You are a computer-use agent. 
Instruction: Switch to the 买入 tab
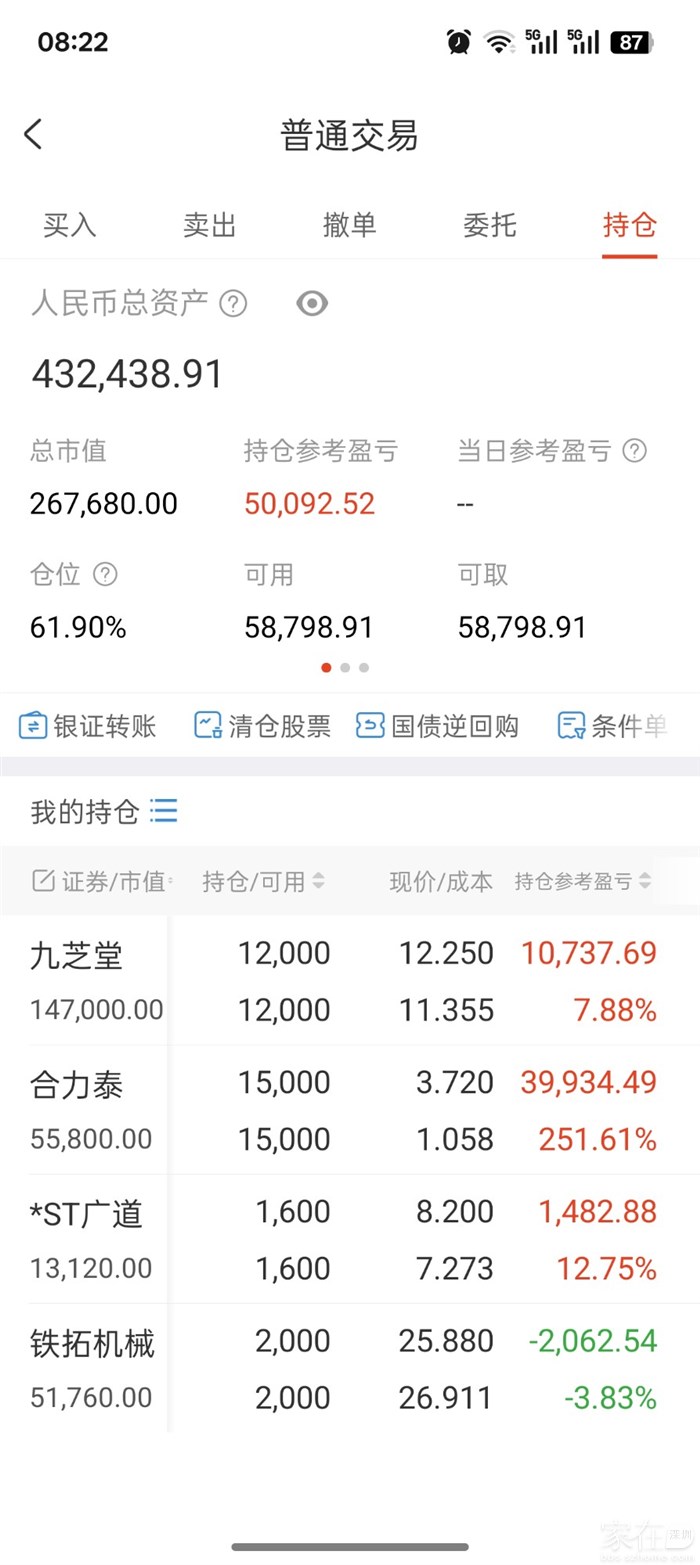pyautogui.click(x=70, y=225)
